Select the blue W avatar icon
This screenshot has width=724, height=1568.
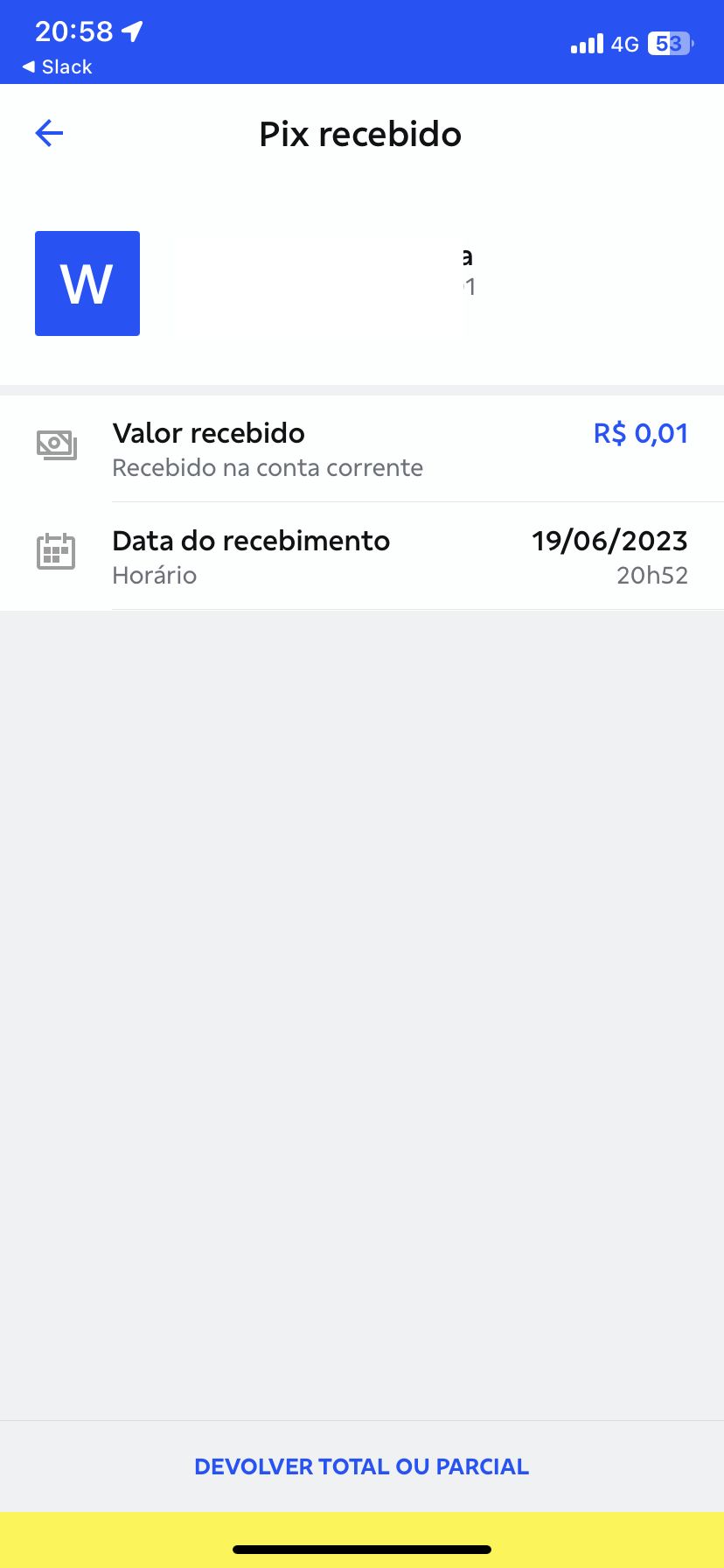87,283
